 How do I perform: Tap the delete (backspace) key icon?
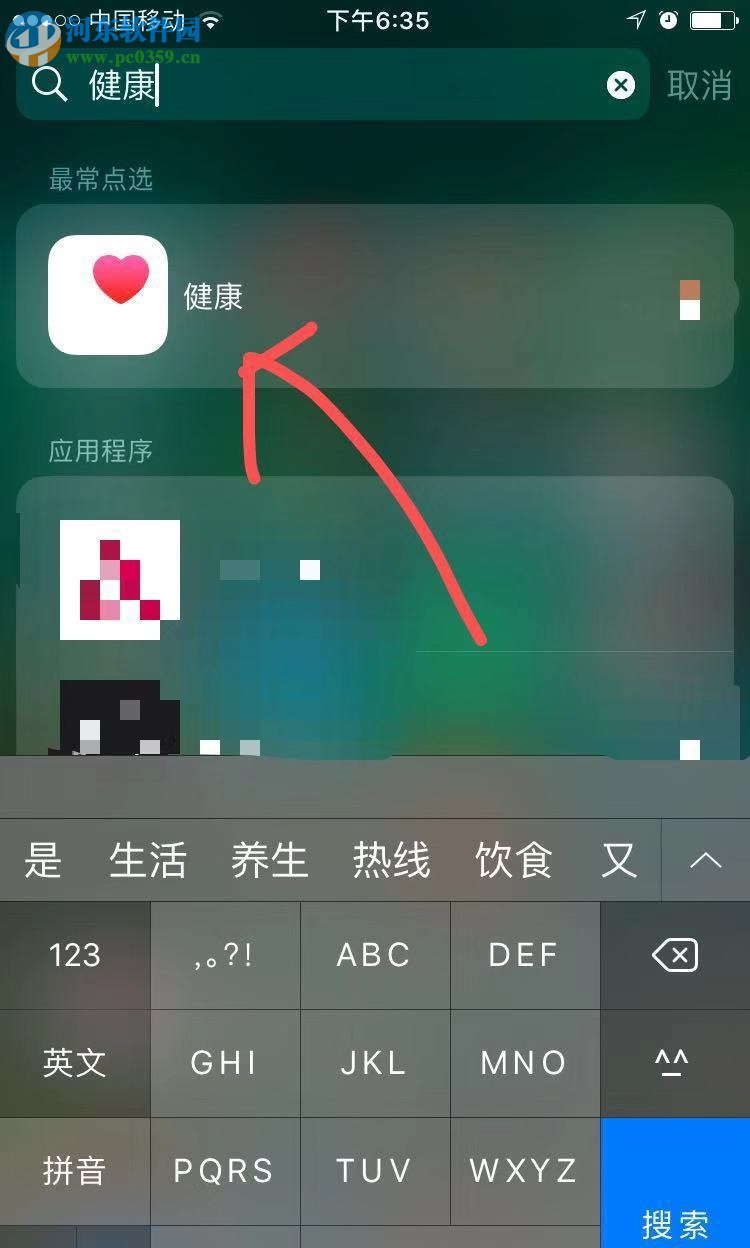coord(674,955)
